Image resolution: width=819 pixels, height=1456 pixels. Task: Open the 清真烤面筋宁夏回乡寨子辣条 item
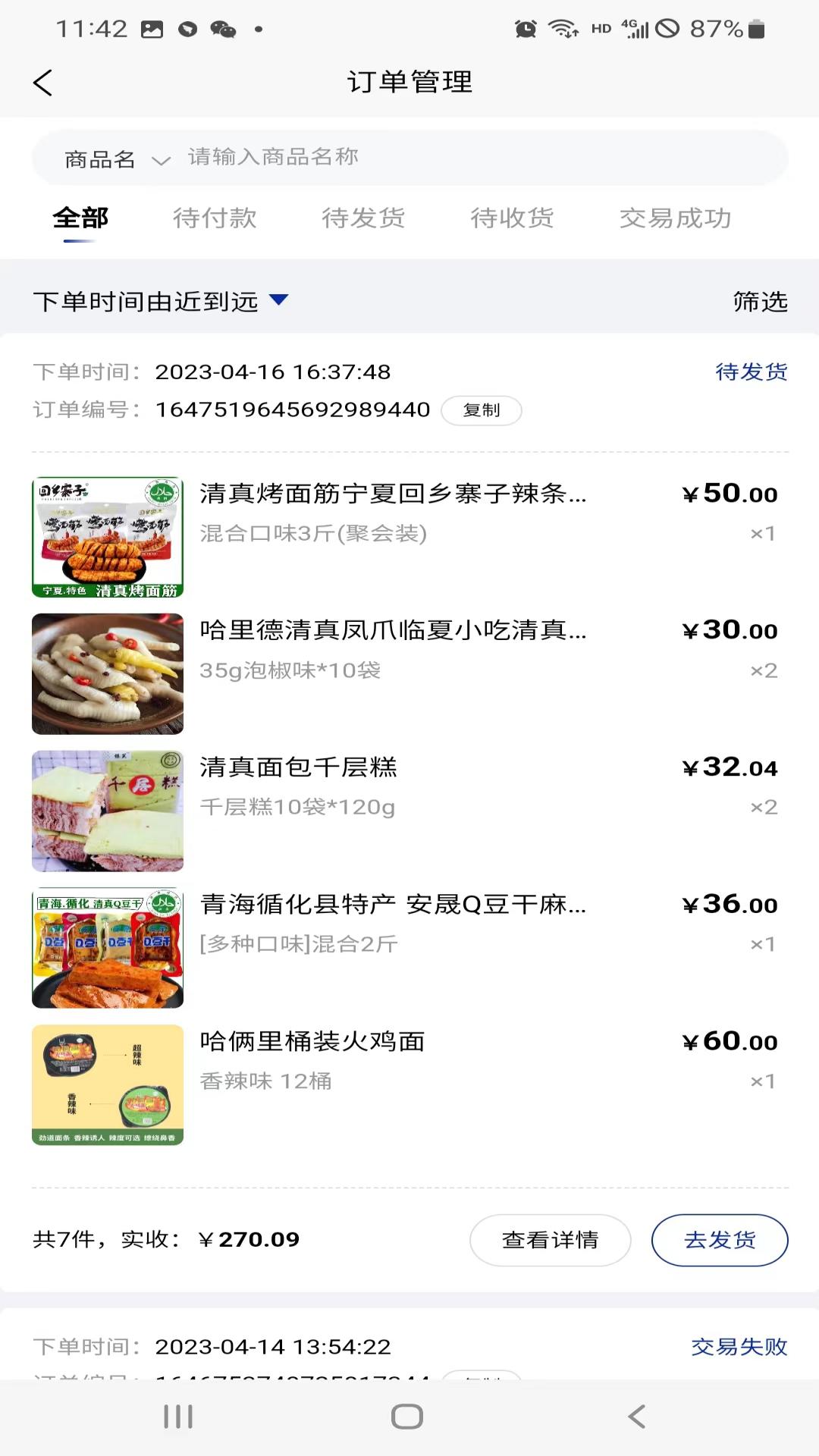[393, 494]
